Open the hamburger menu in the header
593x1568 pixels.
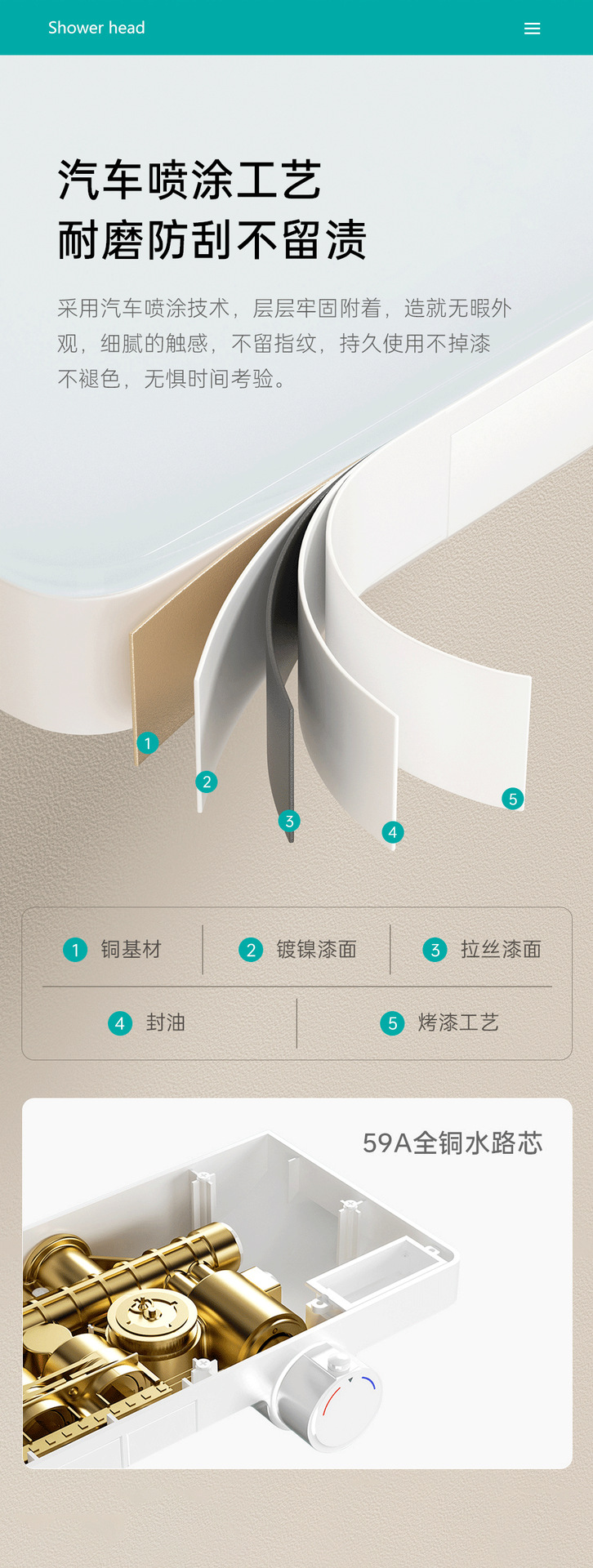tap(532, 29)
